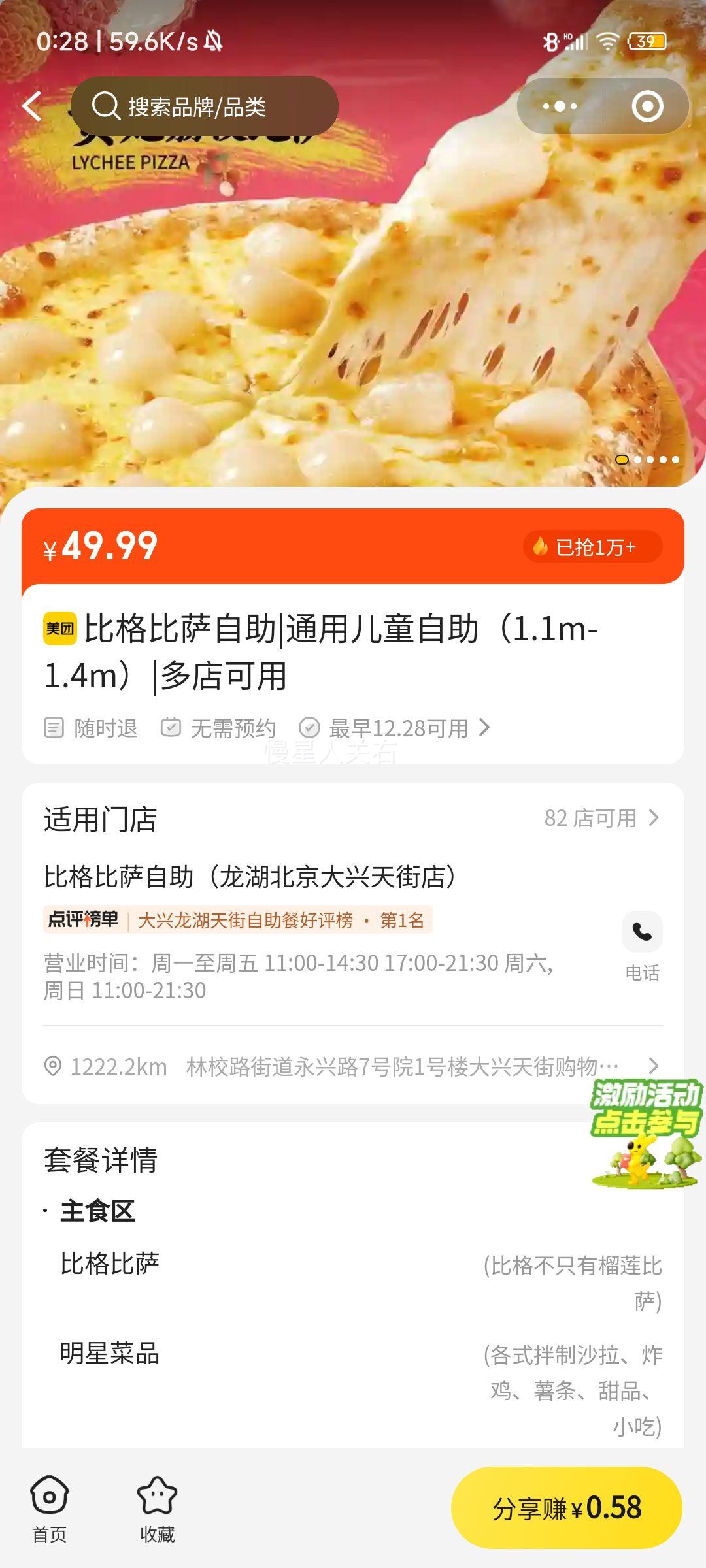The height and width of the screenshot is (1568, 706).
Task: Select the 无需预约 no-reservation option
Action: 232,727
